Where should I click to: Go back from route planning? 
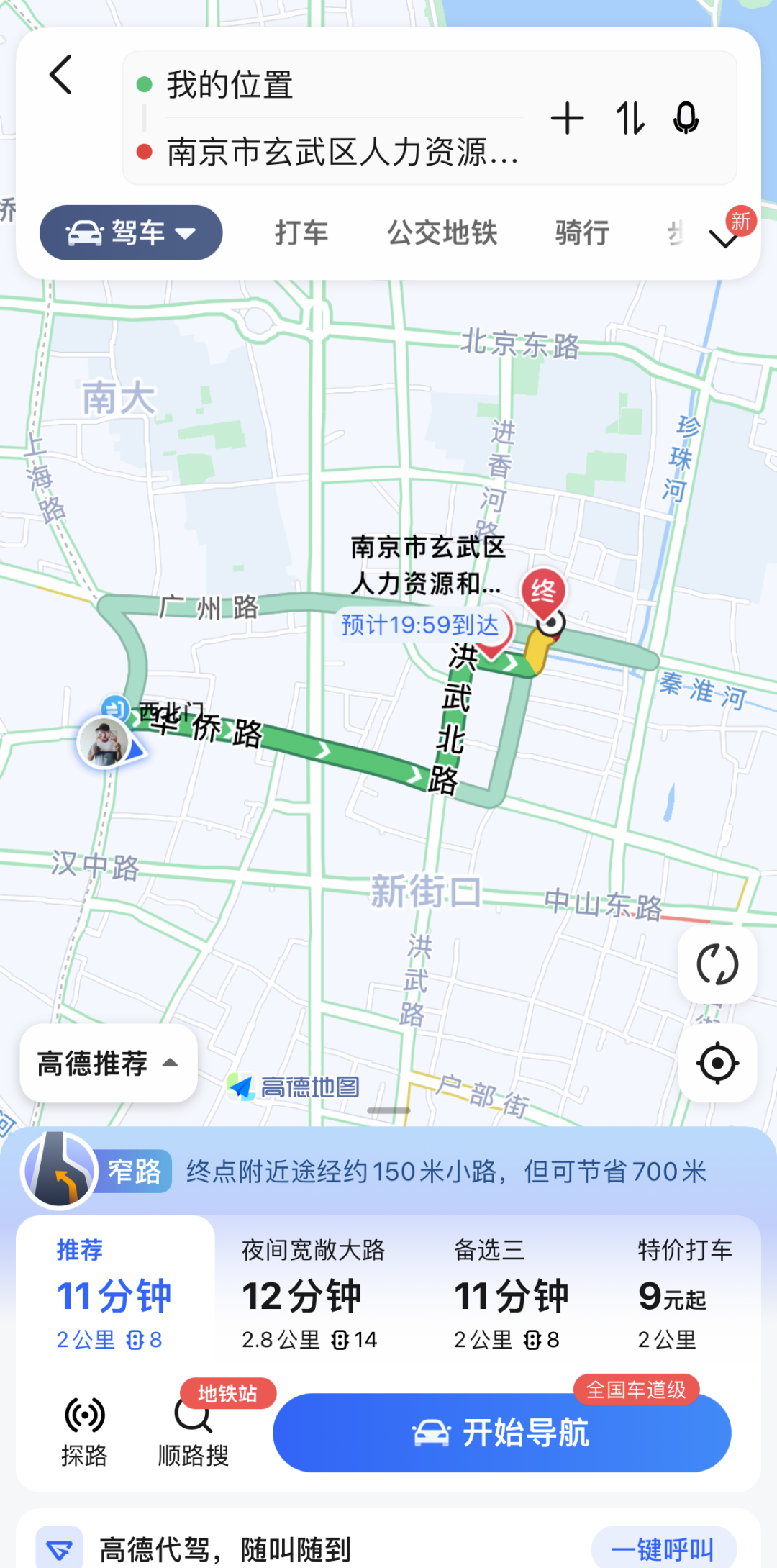[61, 75]
